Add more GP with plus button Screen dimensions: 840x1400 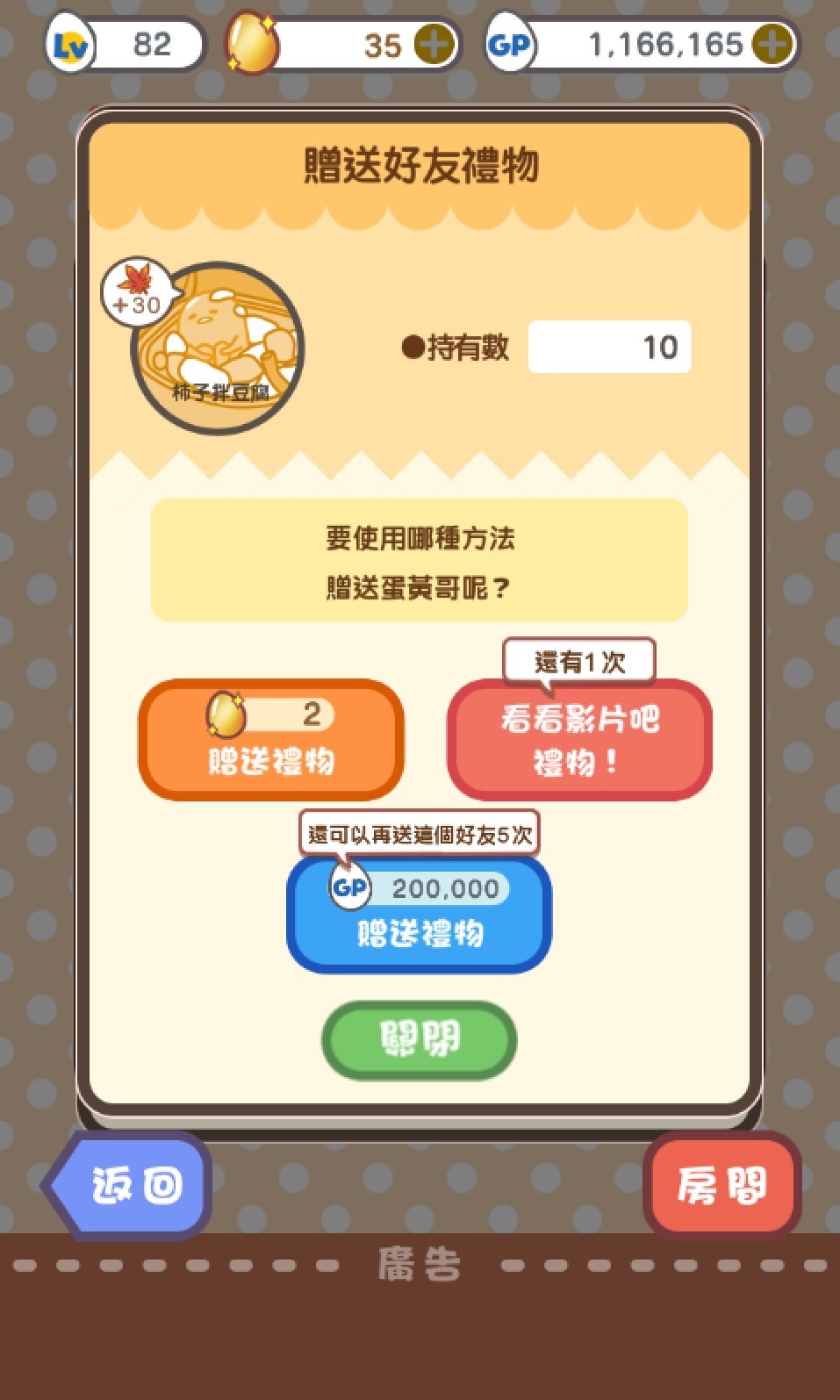772,44
